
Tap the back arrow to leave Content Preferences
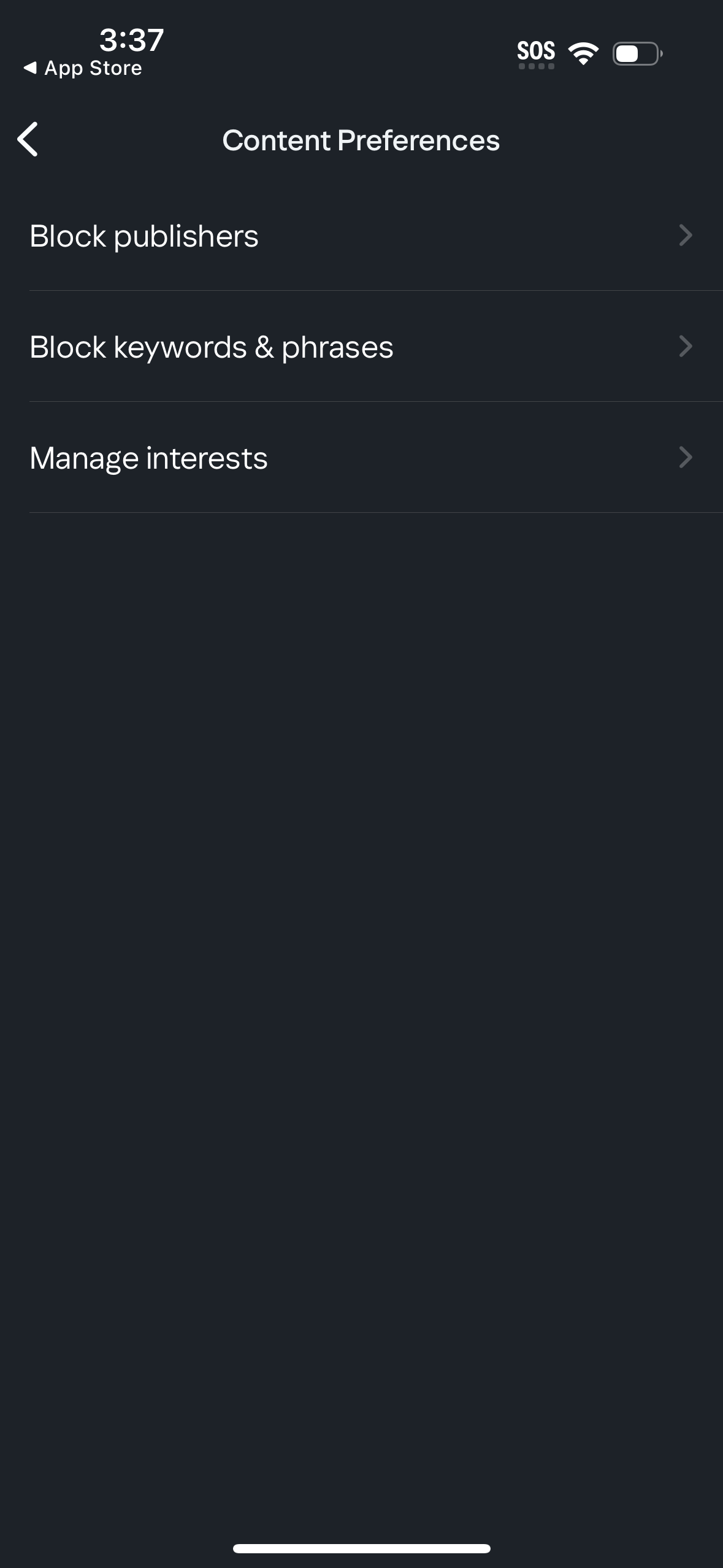pyautogui.click(x=28, y=140)
